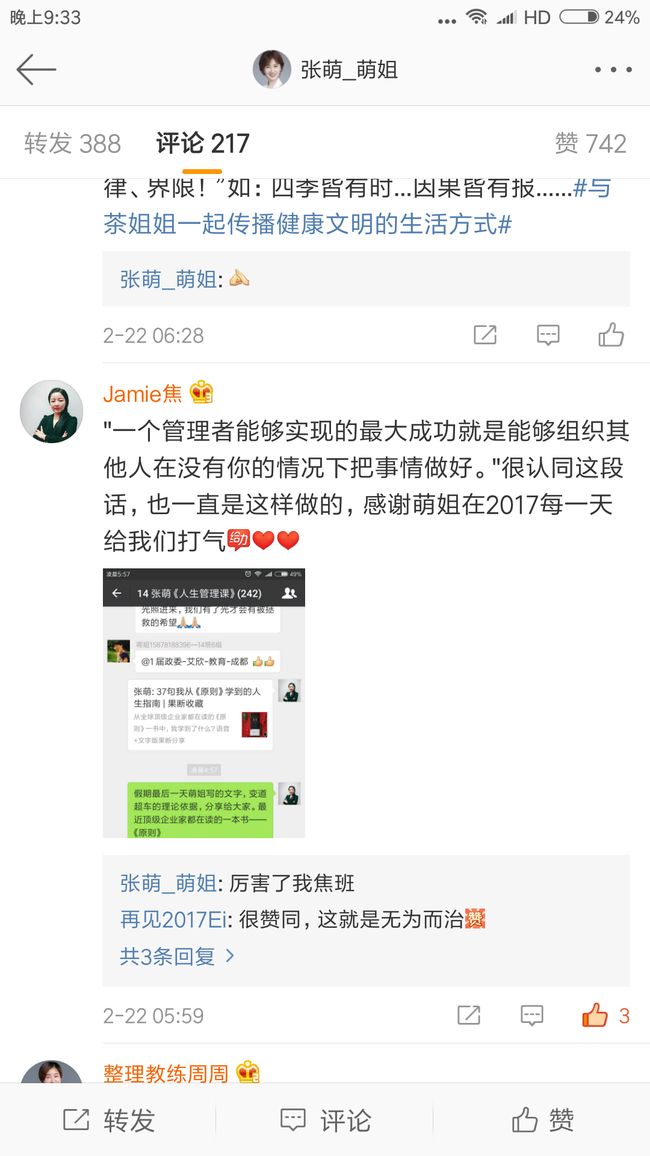This screenshot has height=1156, width=650.
Task: Repost Jamie焦's comment from 2-22 05:59
Action: (469, 1015)
